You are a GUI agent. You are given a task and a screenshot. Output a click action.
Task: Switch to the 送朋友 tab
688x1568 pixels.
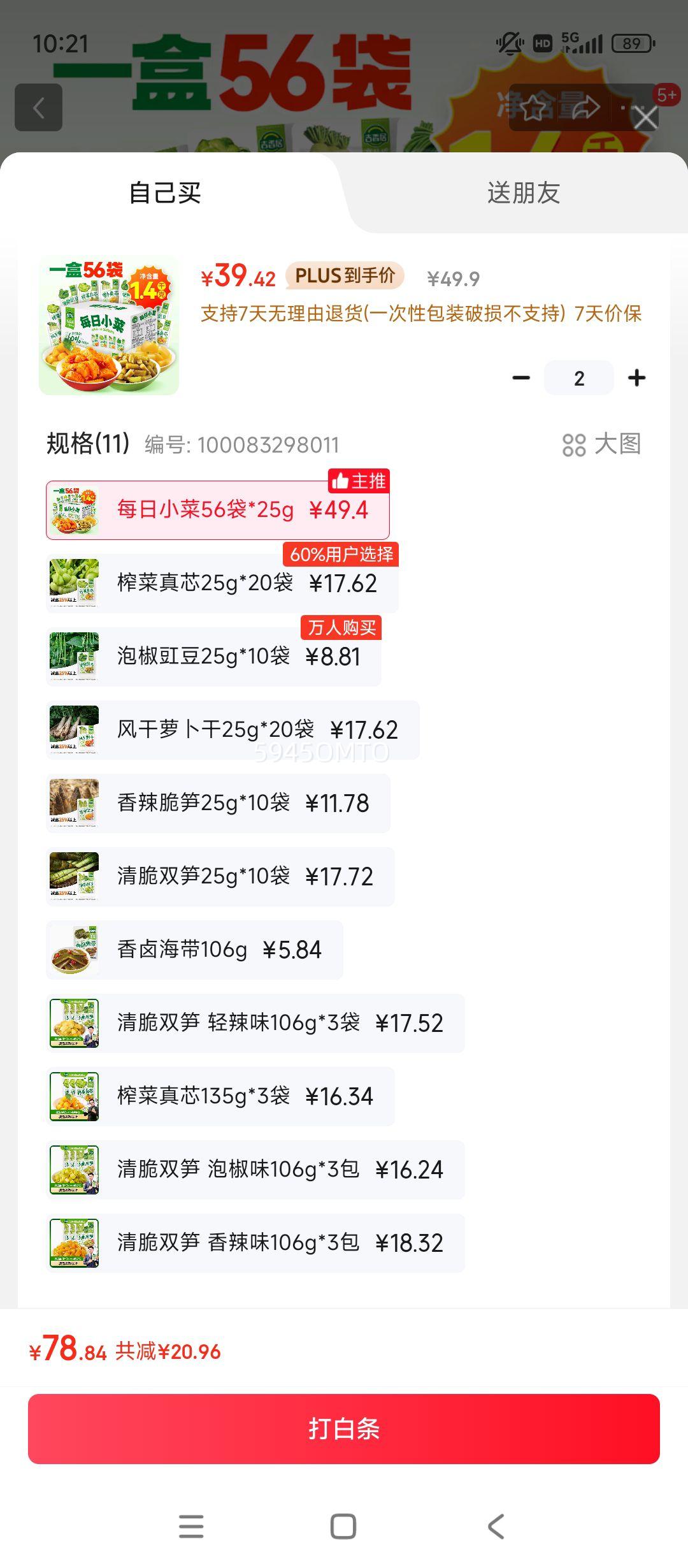pyautogui.click(x=524, y=192)
